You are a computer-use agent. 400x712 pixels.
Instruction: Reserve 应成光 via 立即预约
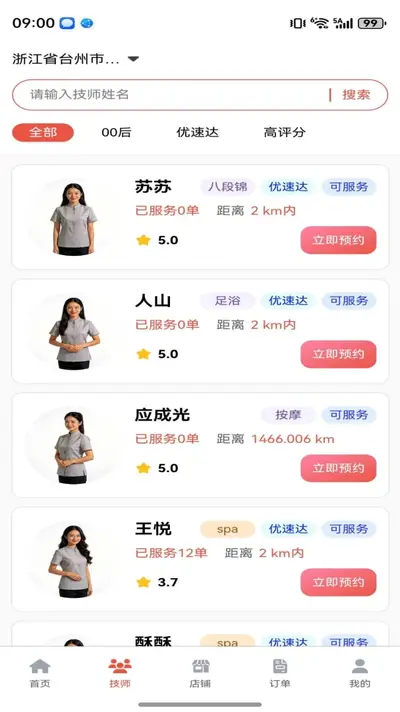[338, 468]
